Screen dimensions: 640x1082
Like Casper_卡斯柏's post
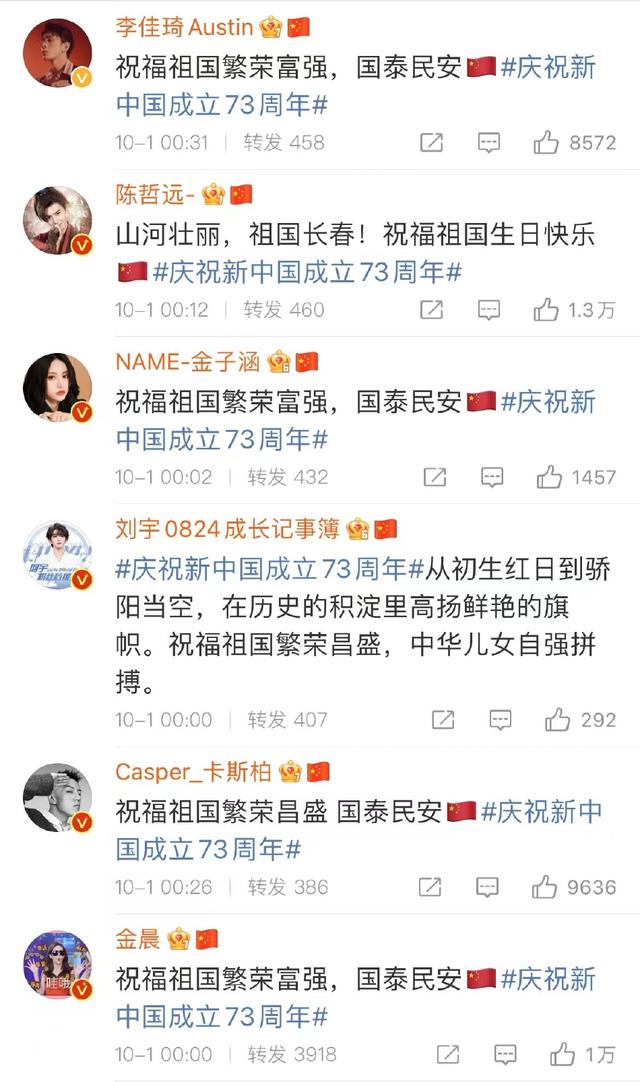[545, 887]
